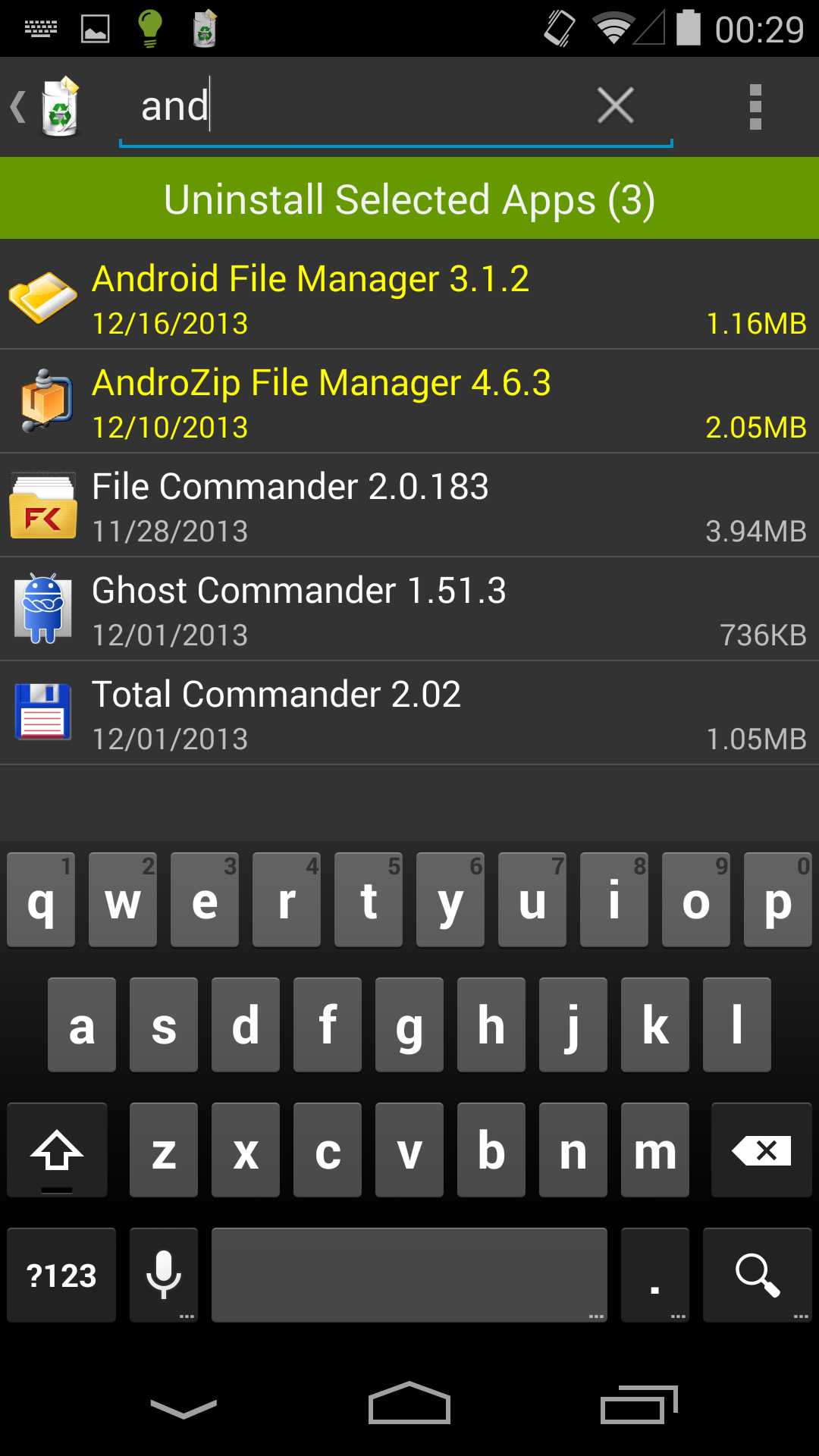
Task: Select Ghost Commander 1.51.3
Action: click(x=409, y=610)
